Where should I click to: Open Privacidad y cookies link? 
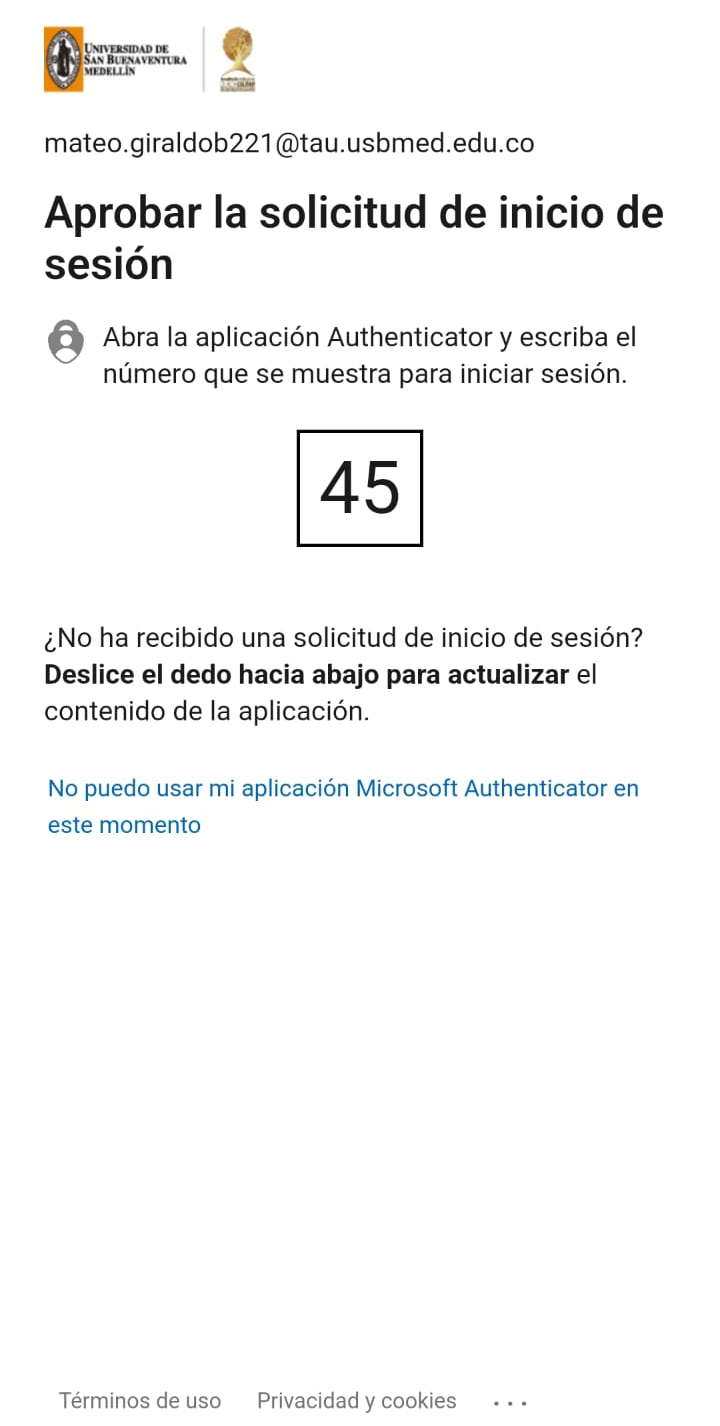click(357, 1401)
